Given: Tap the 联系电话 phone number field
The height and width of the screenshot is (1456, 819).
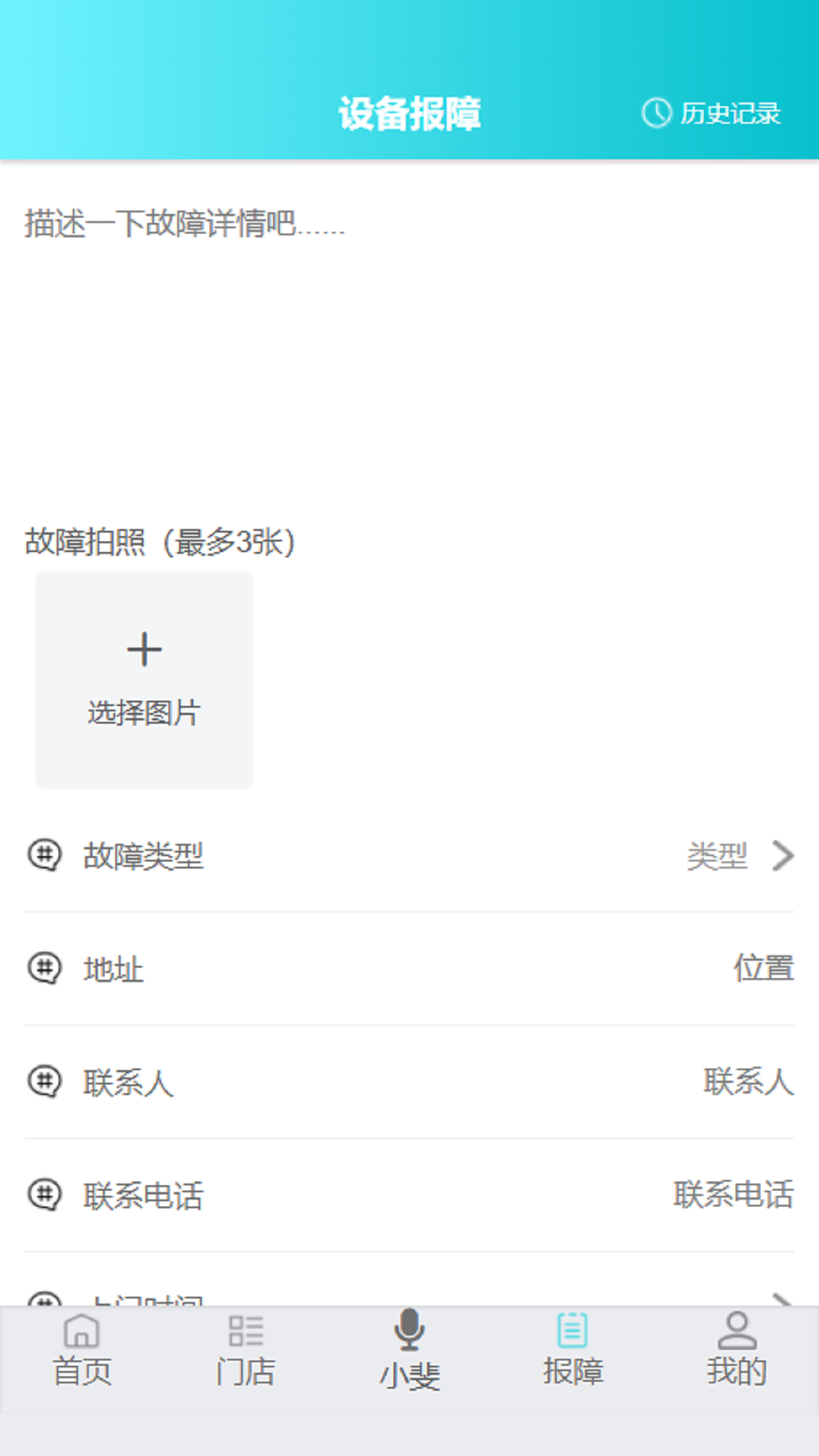Looking at the screenshot, I should (x=409, y=1195).
